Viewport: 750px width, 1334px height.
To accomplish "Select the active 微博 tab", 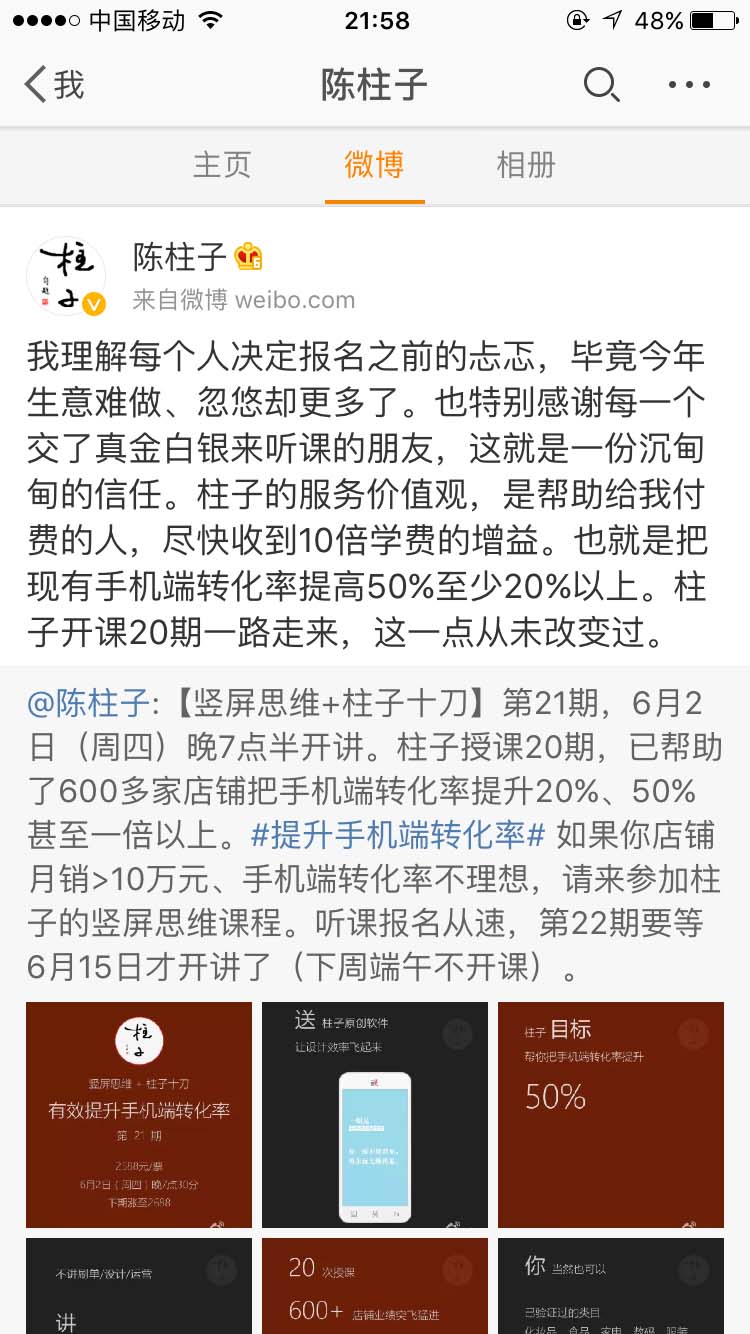I will coord(374,166).
